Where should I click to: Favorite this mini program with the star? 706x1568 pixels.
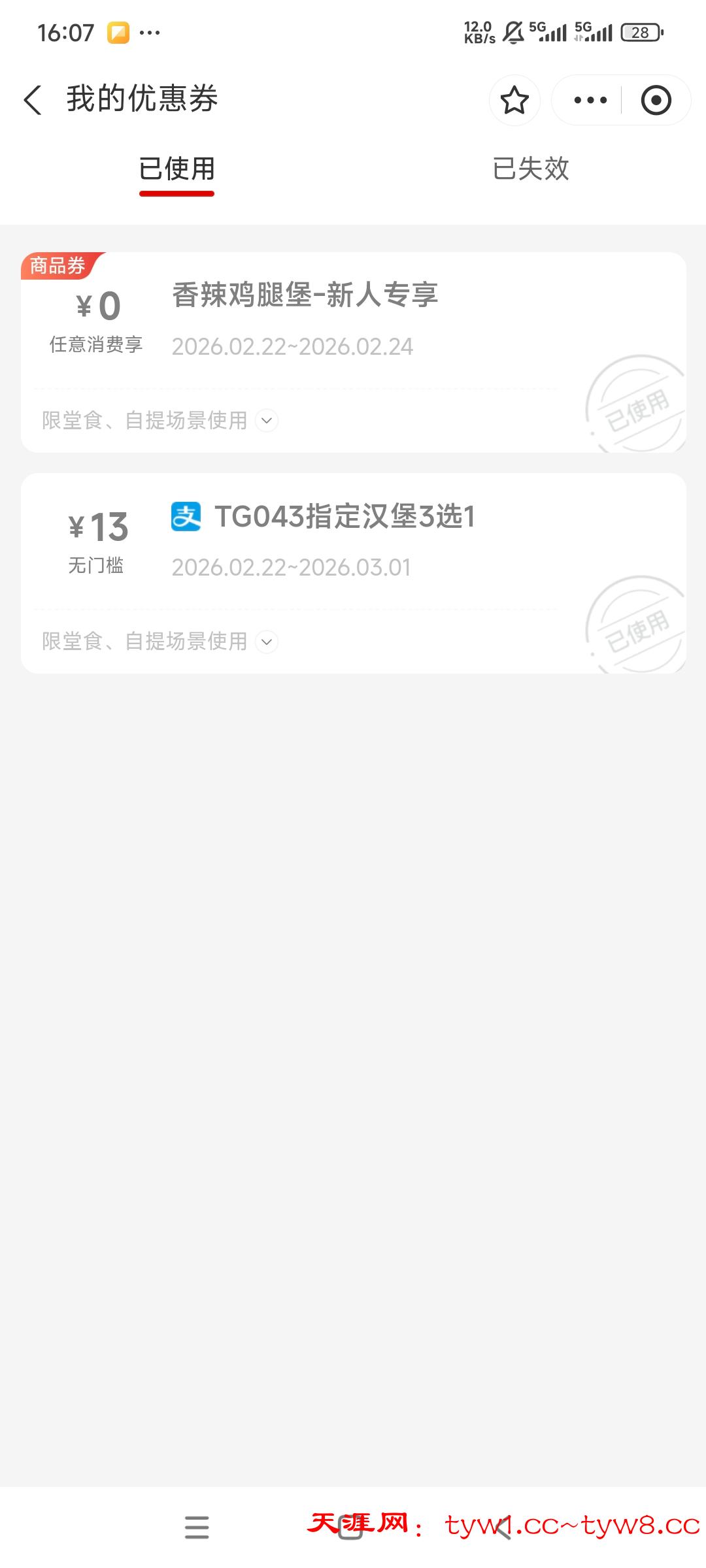click(x=514, y=100)
